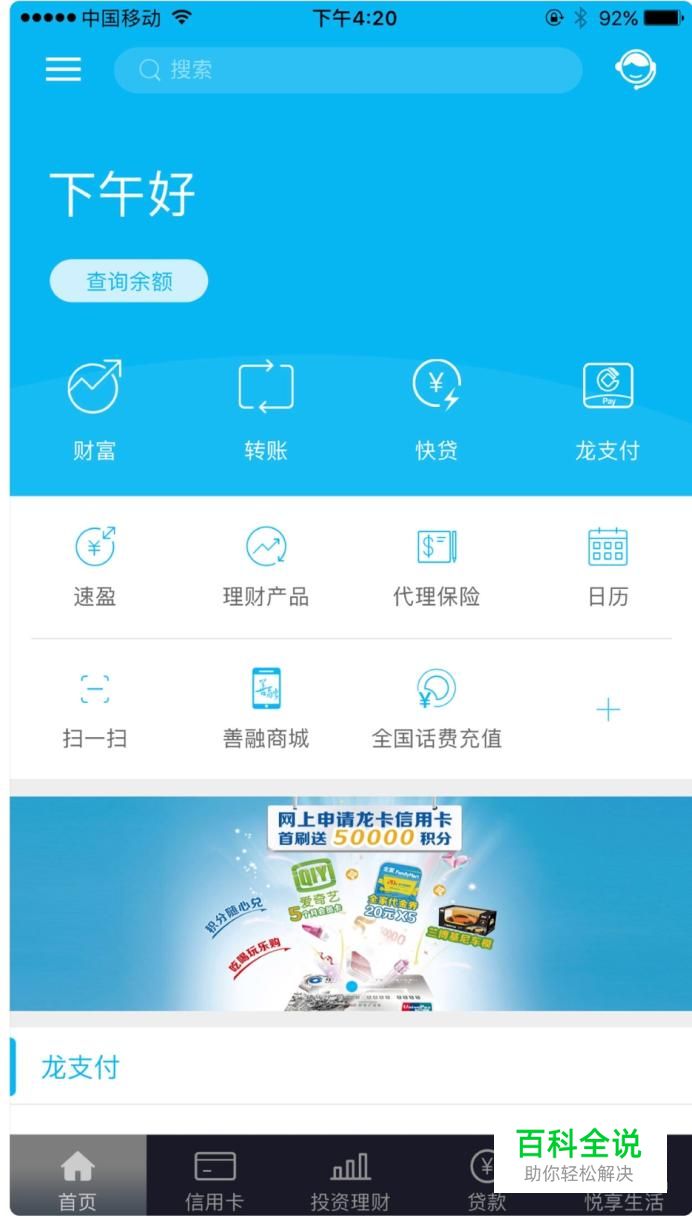Open 理财产品
This screenshot has width=692, height=1218.
point(266,567)
